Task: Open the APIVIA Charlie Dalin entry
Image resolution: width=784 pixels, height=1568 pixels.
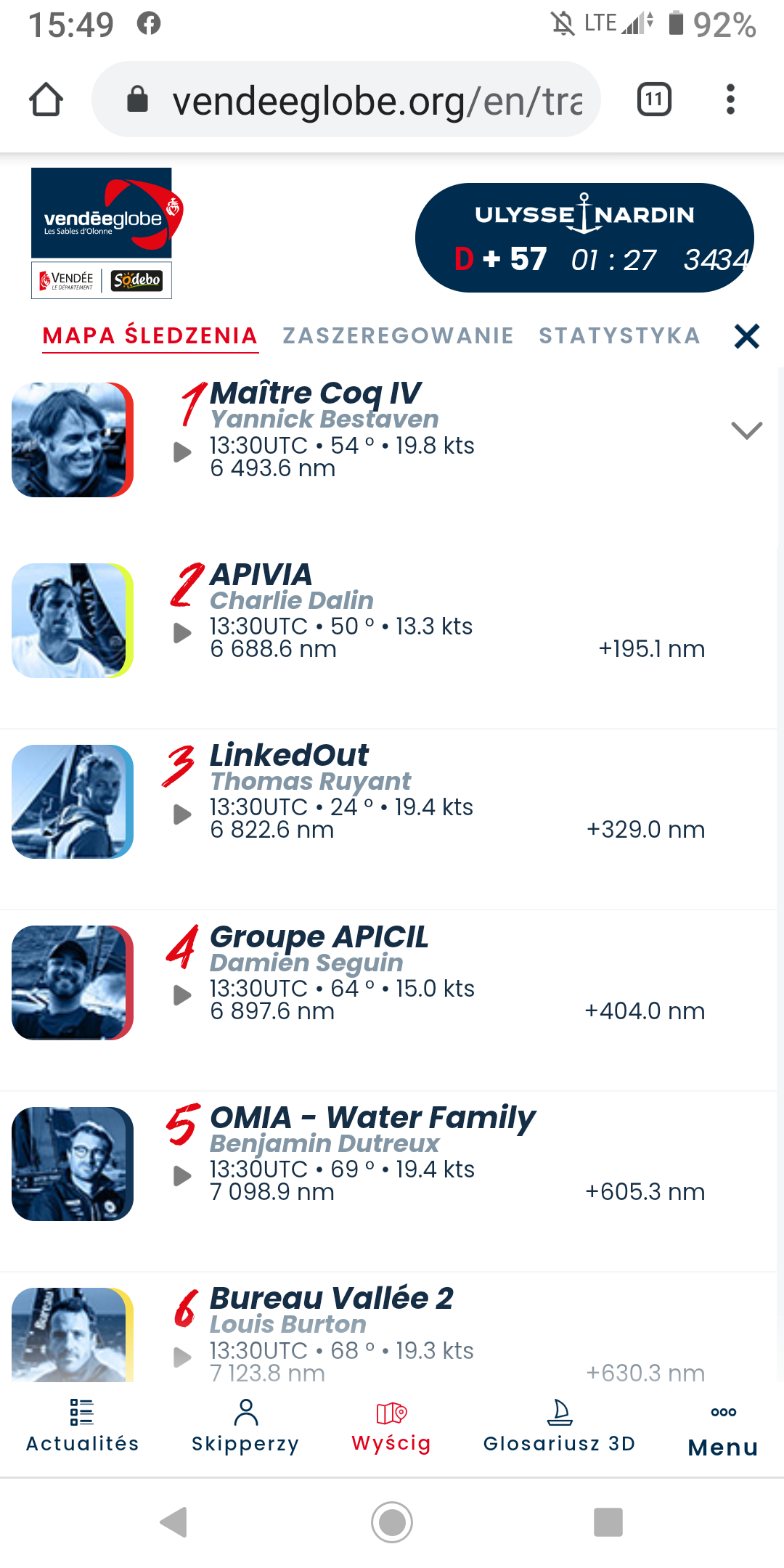Action: 388,621
